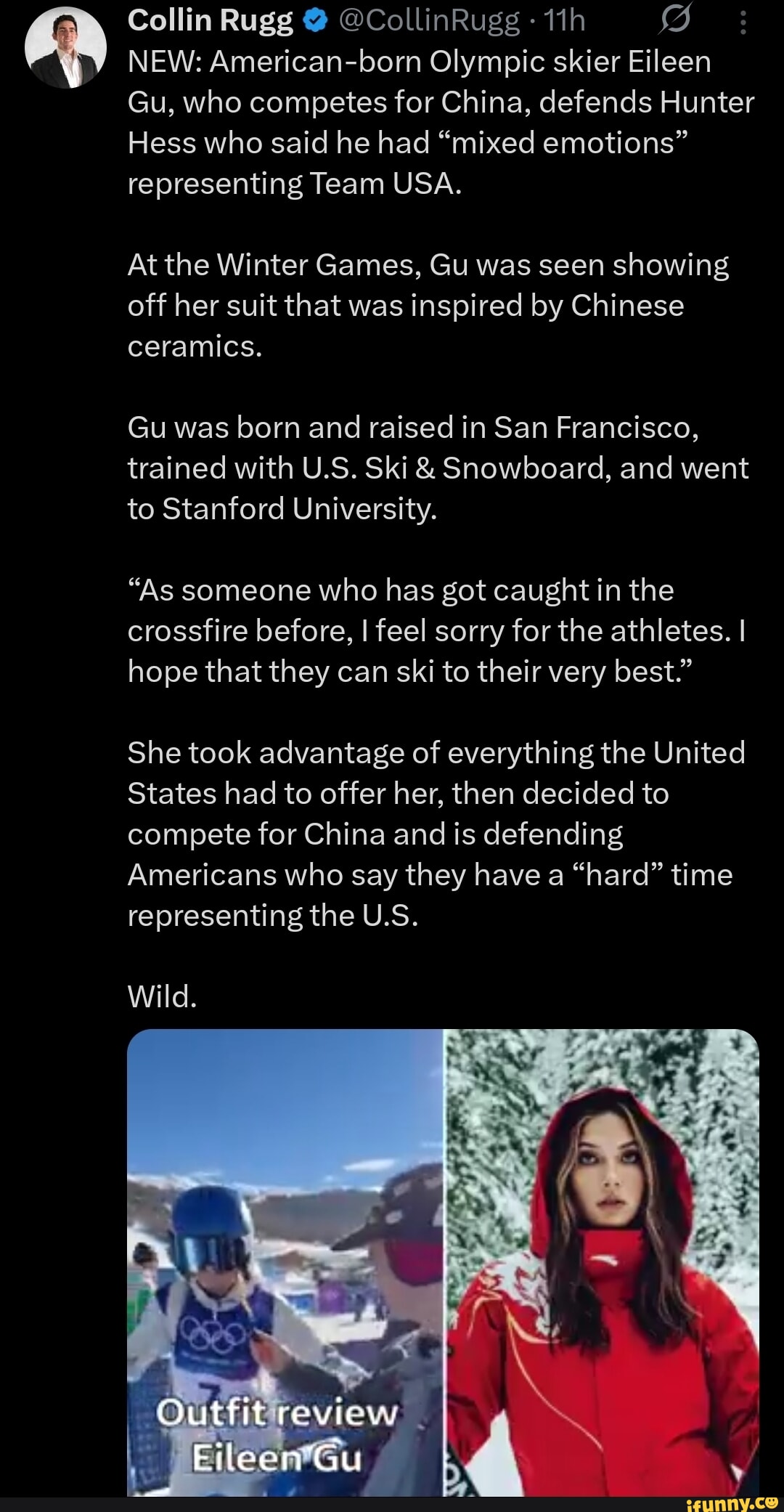Tap the smiley in the ifunny.co logo

[x=771, y=1503]
